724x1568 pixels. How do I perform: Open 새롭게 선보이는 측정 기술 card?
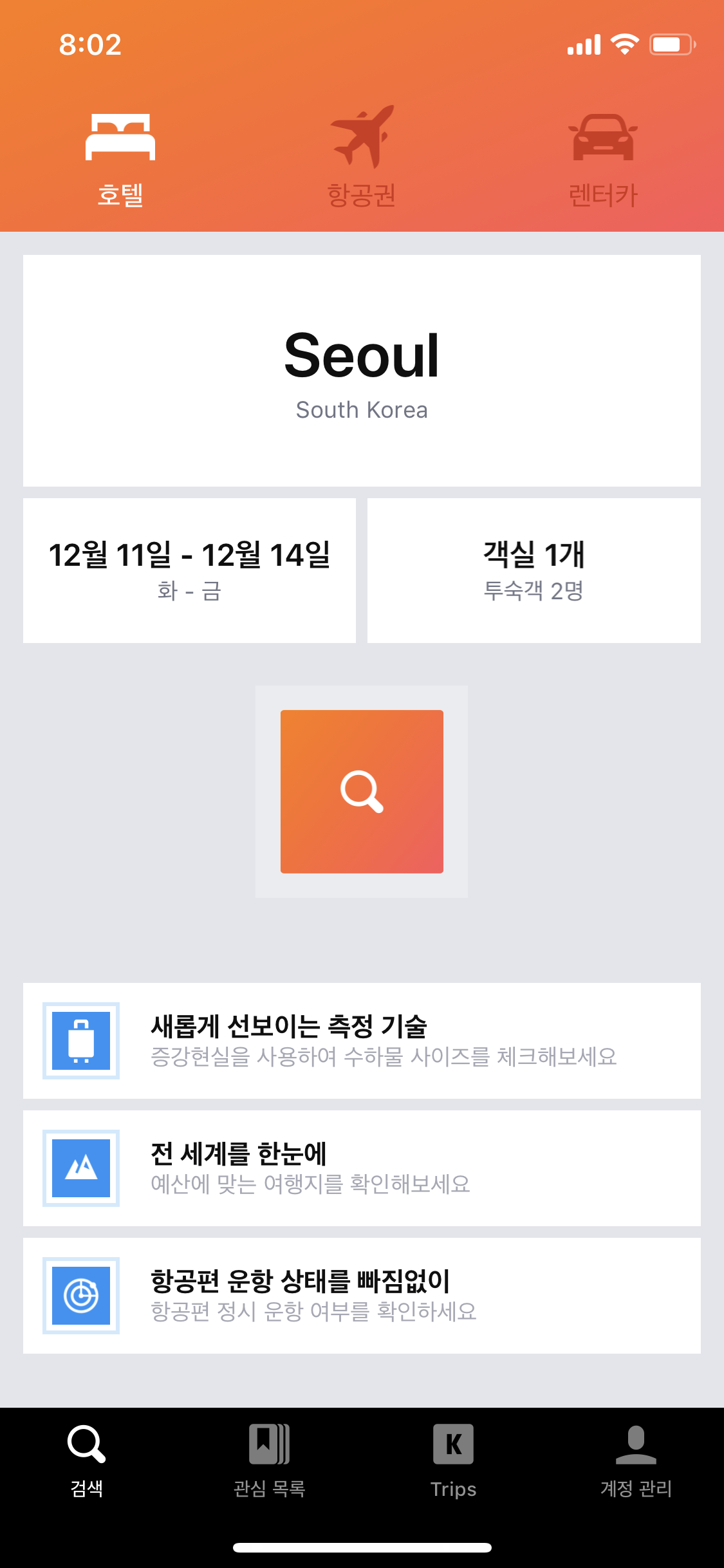tap(362, 1041)
